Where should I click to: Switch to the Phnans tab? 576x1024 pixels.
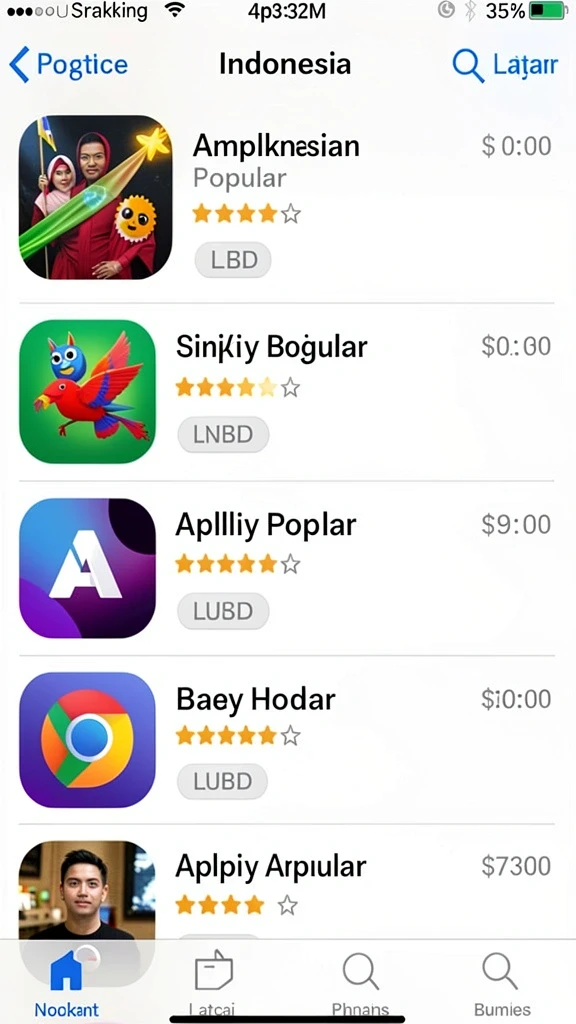360,982
